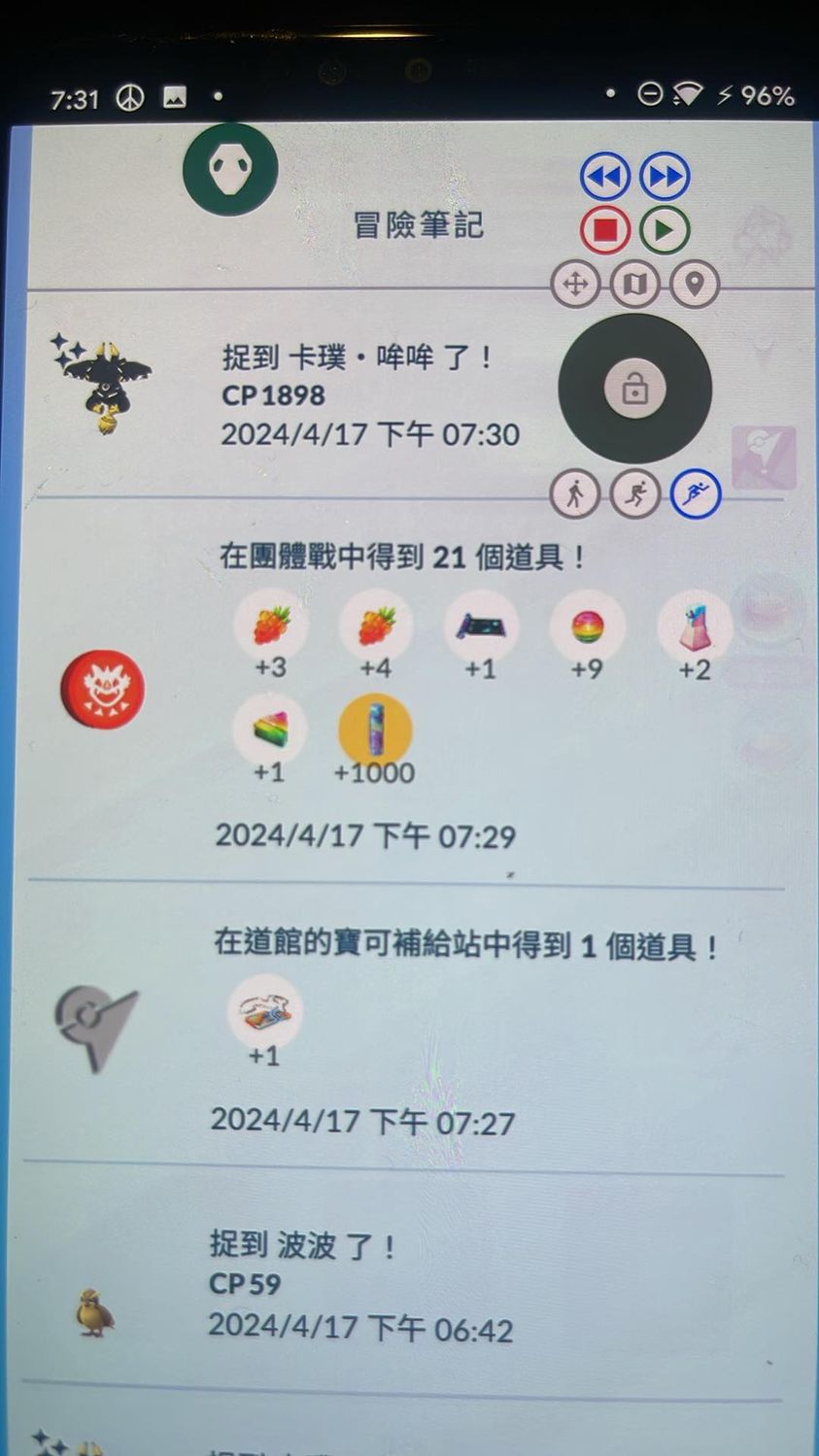Screen dimensions: 819x1456
Task: Tap the fast-forward double-arrow overlay button
Action: click(x=665, y=177)
